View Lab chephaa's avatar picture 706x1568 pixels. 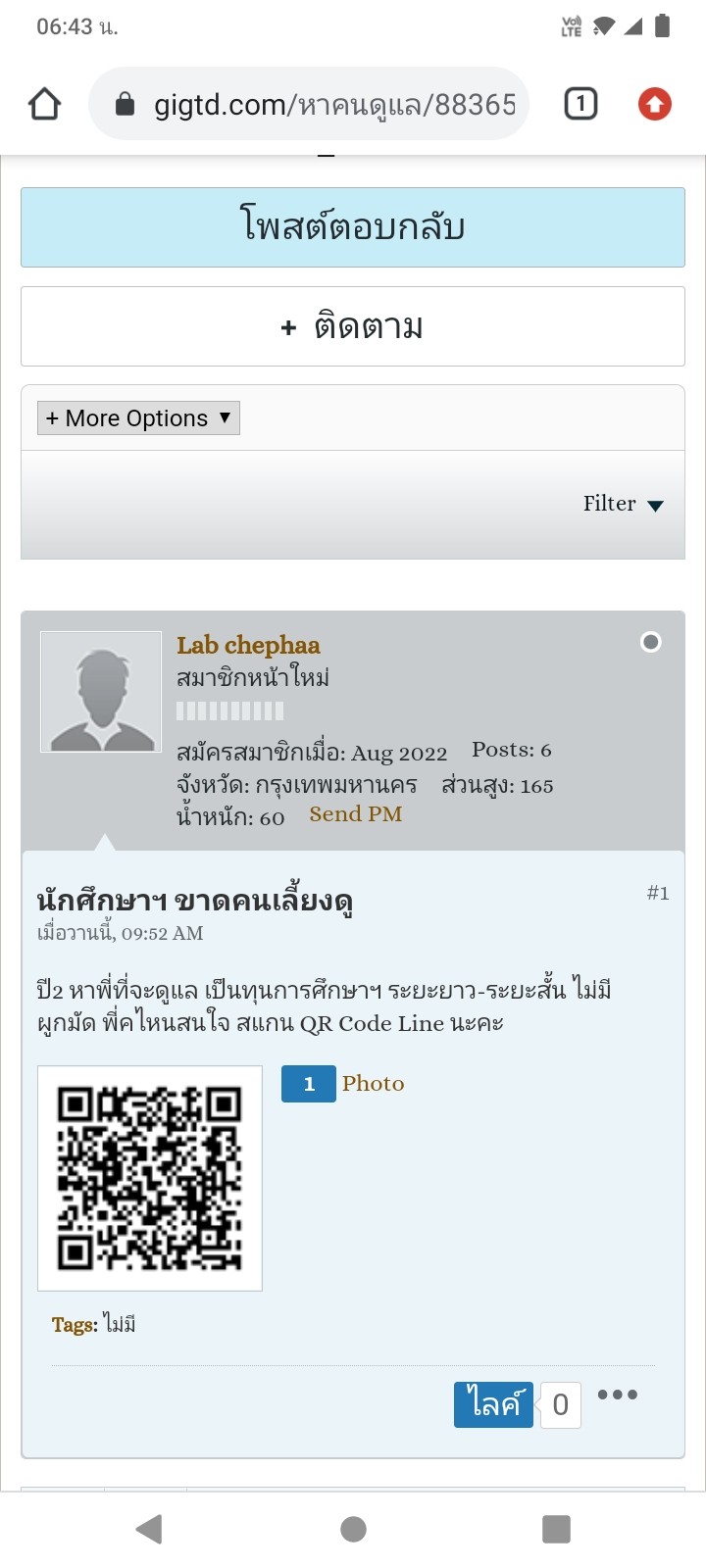tap(101, 692)
